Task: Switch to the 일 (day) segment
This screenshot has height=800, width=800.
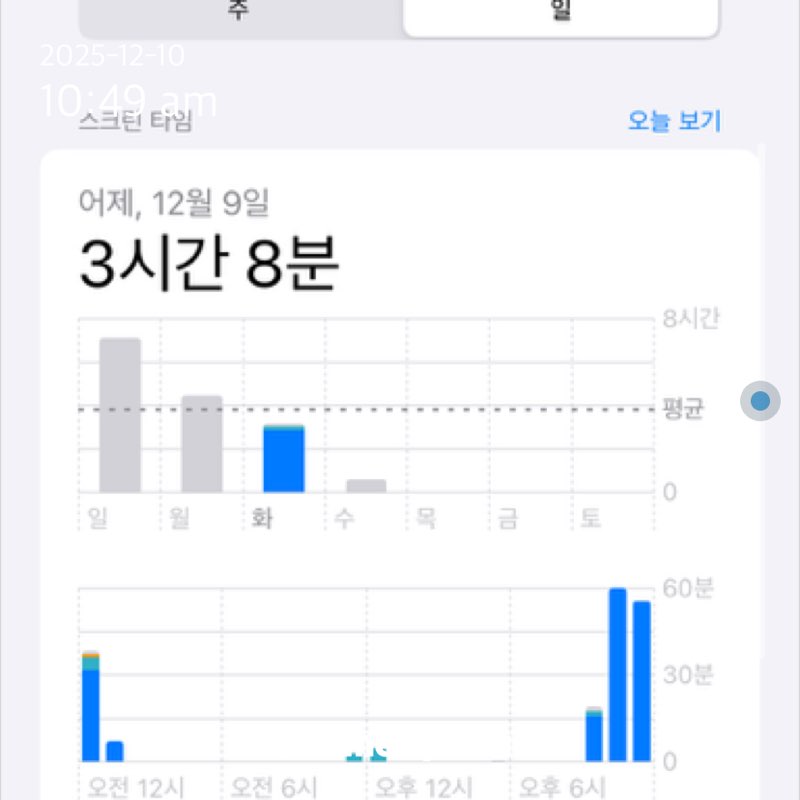Action: click(x=560, y=15)
